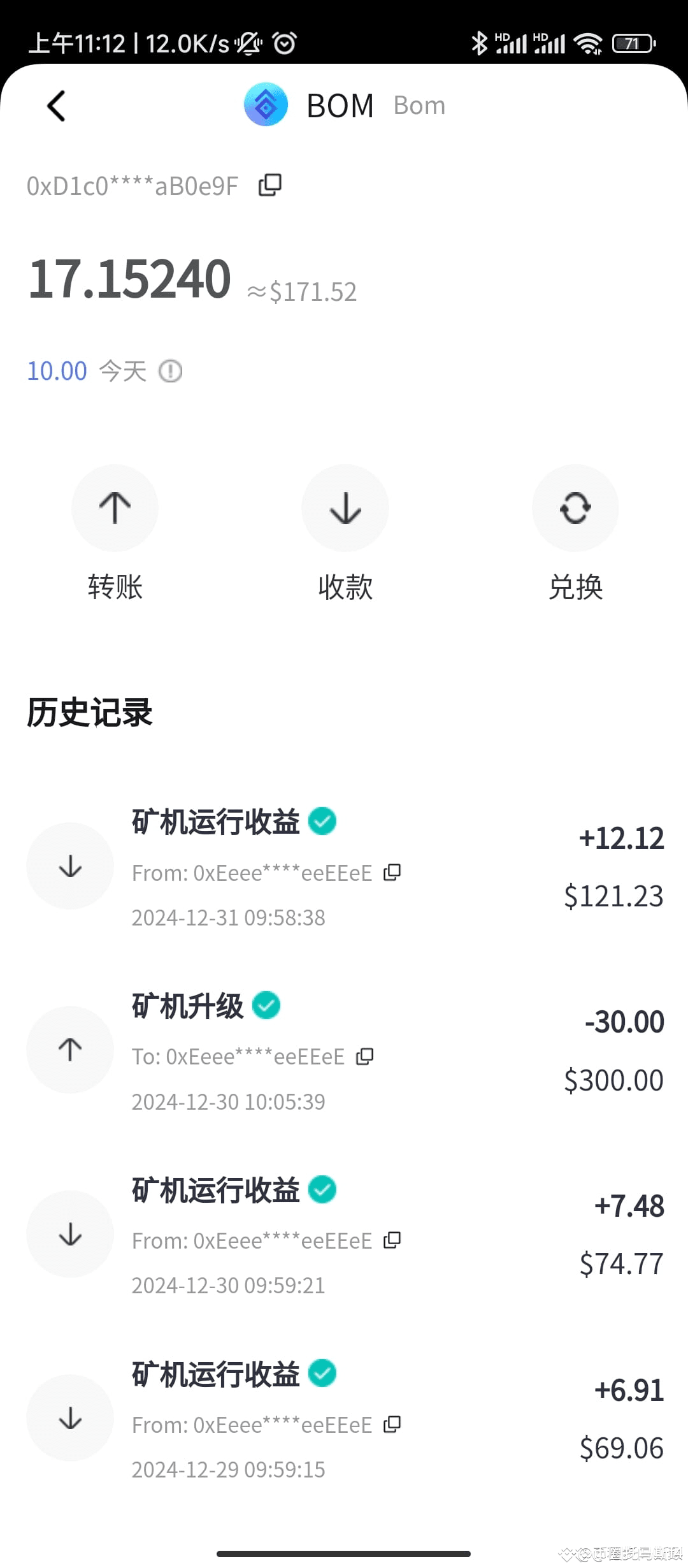Open the -30.00 矿机升级 record
Image resolution: width=688 pixels, height=1568 pixels.
pyautogui.click(x=344, y=1050)
